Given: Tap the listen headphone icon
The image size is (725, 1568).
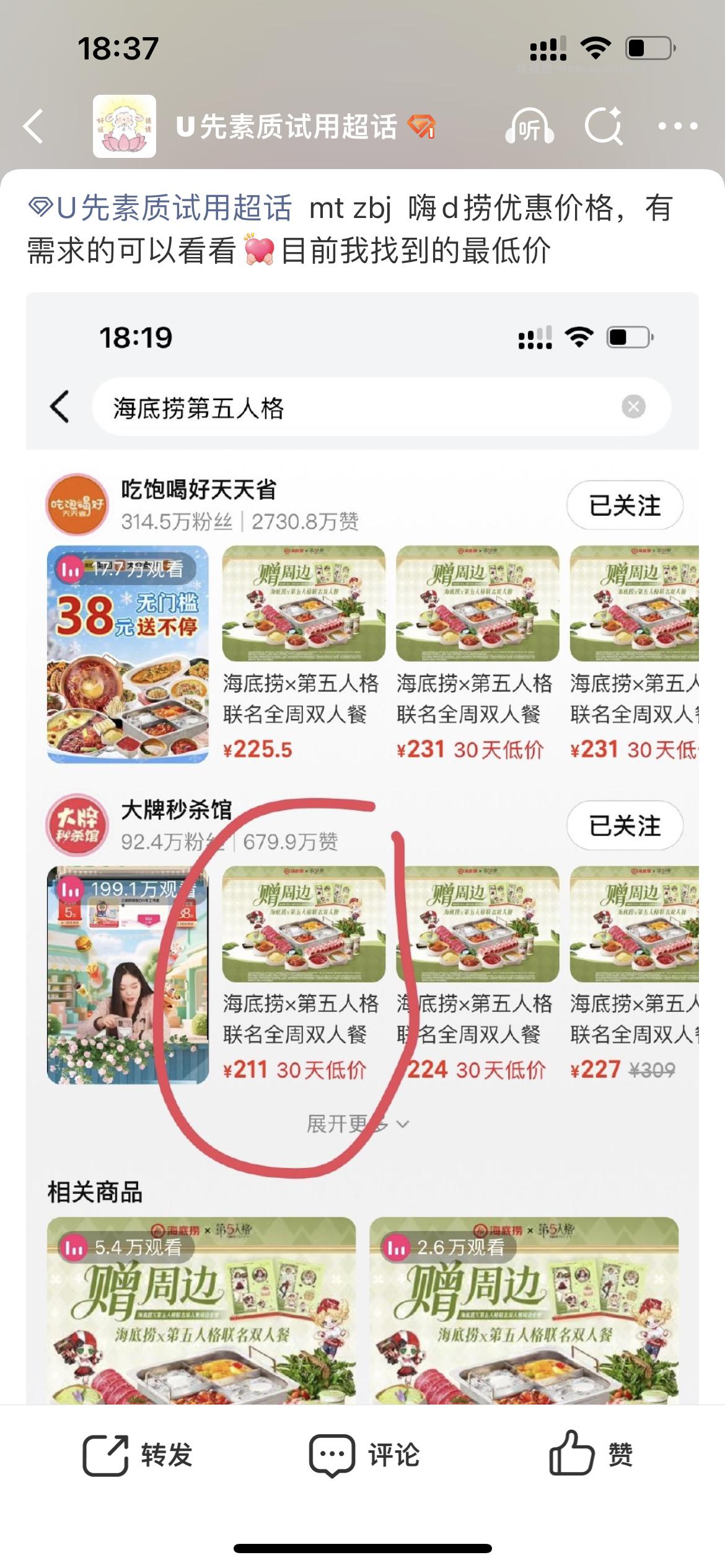Looking at the screenshot, I should [x=529, y=126].
